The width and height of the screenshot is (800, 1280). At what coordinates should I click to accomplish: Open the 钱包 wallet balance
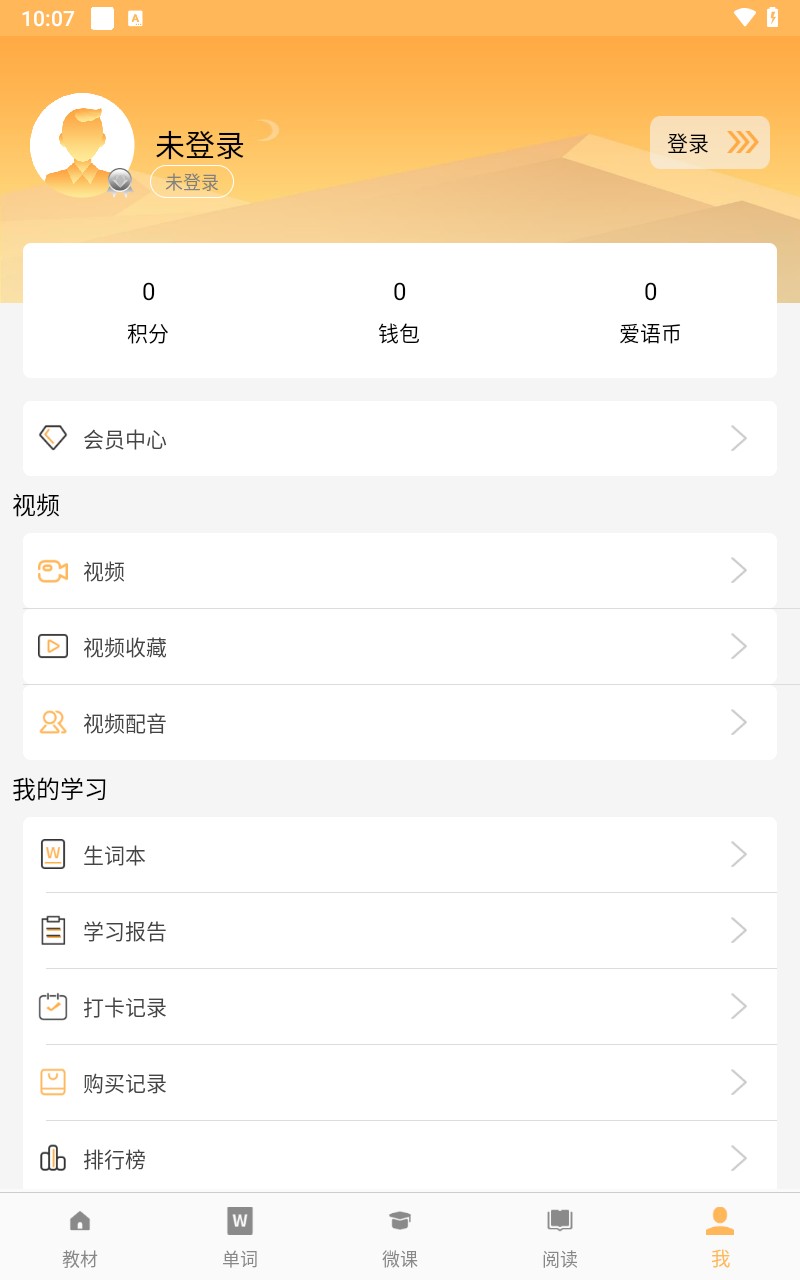click(x=399, y=312)
